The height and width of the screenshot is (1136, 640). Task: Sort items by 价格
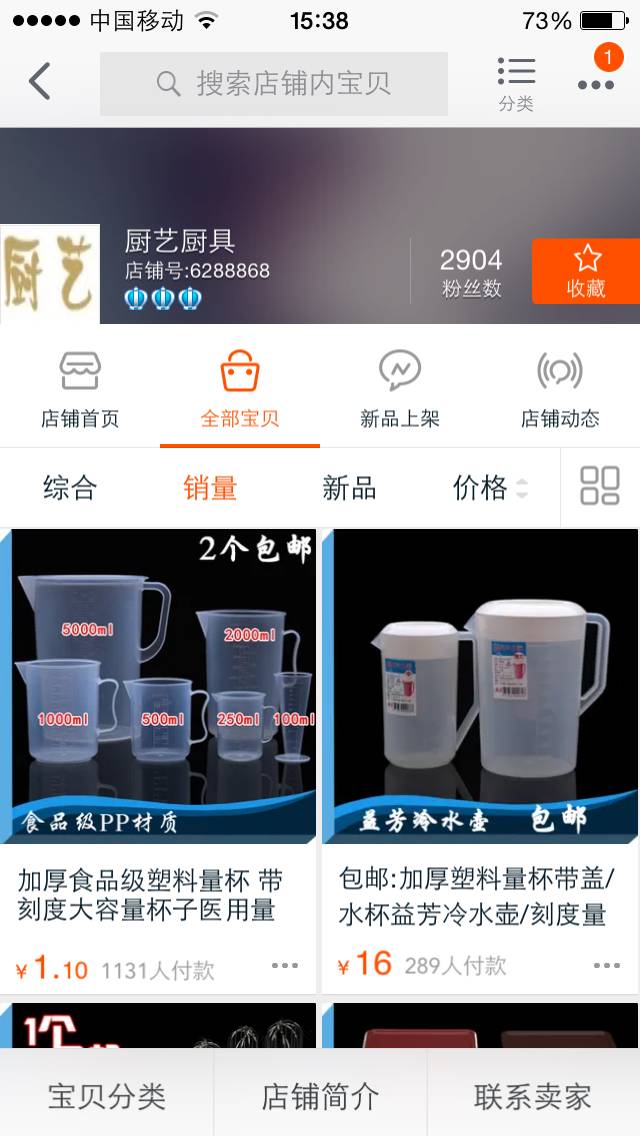click(489, 488)
